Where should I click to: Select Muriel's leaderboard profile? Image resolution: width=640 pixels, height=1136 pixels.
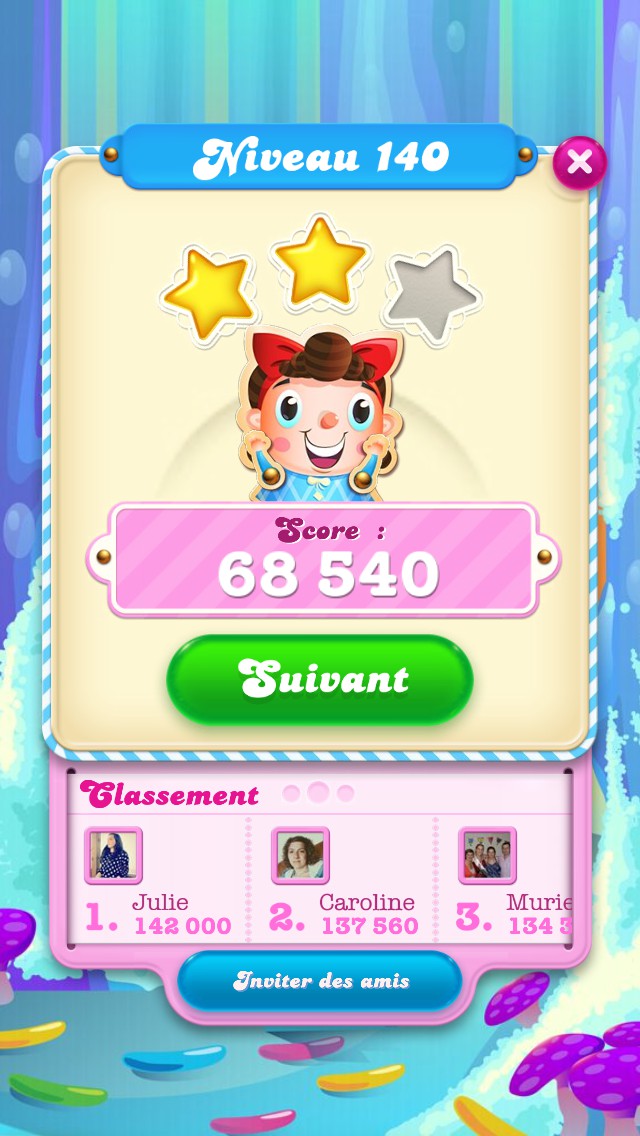coord(488,857)
